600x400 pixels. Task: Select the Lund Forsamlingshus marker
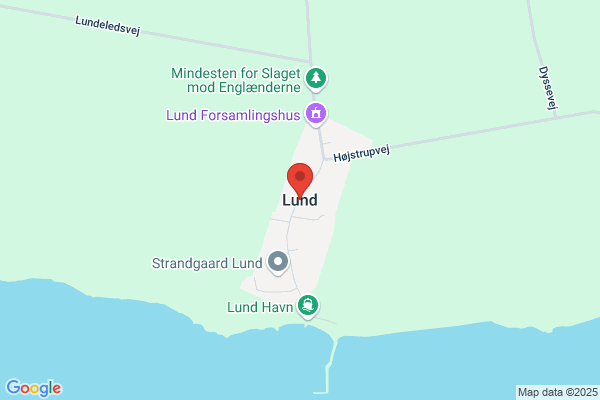[316, 114]
